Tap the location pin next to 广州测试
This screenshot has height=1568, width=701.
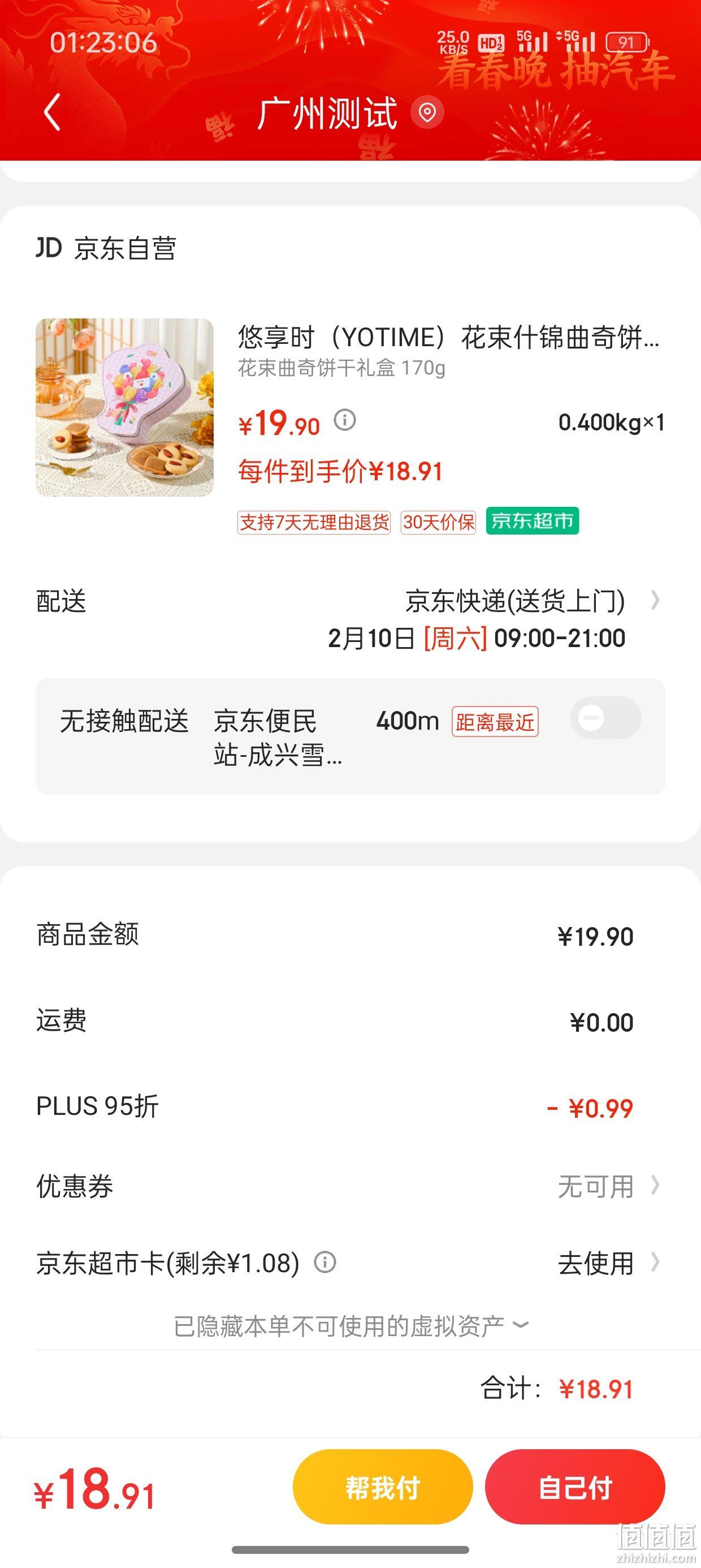point(427,112)
